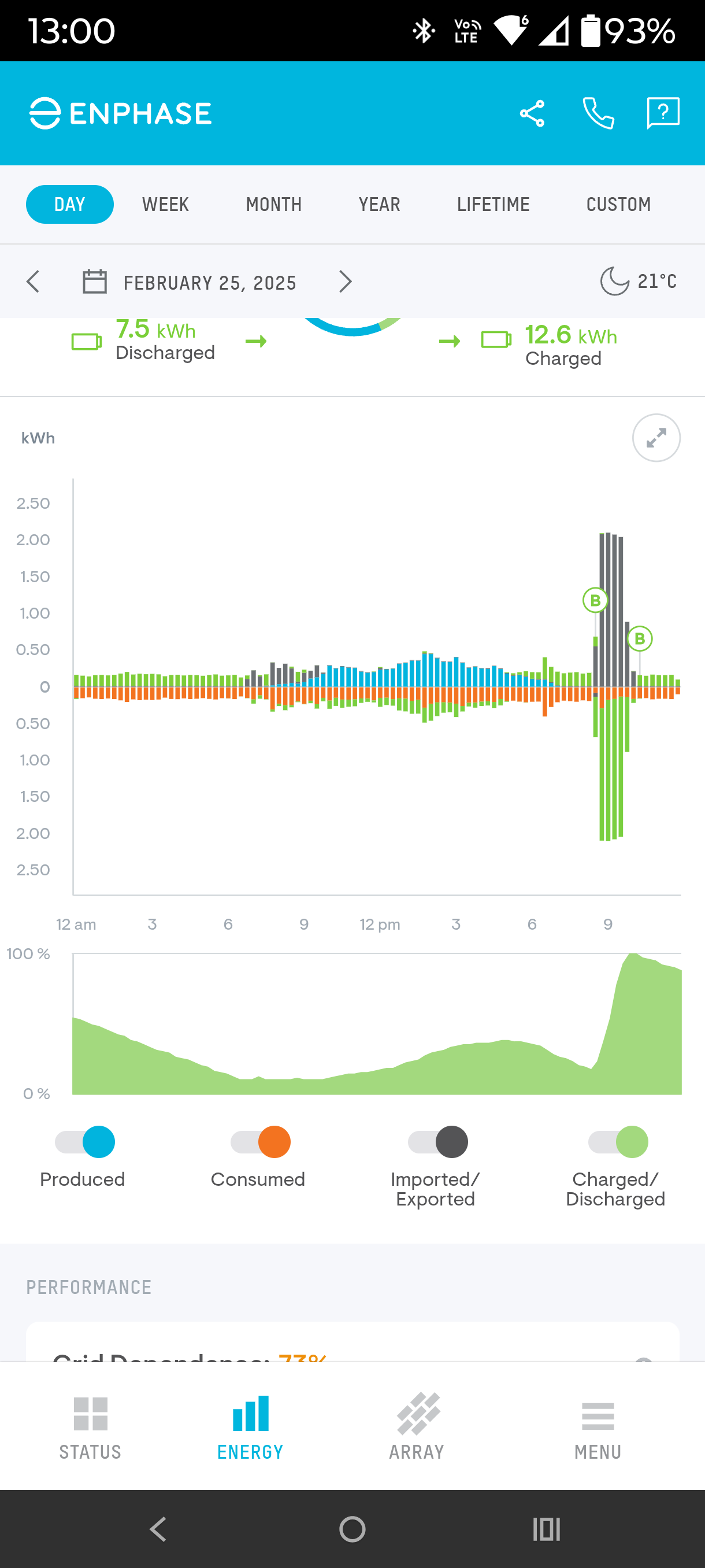Tap the phone call icon

tap(598, 113)
